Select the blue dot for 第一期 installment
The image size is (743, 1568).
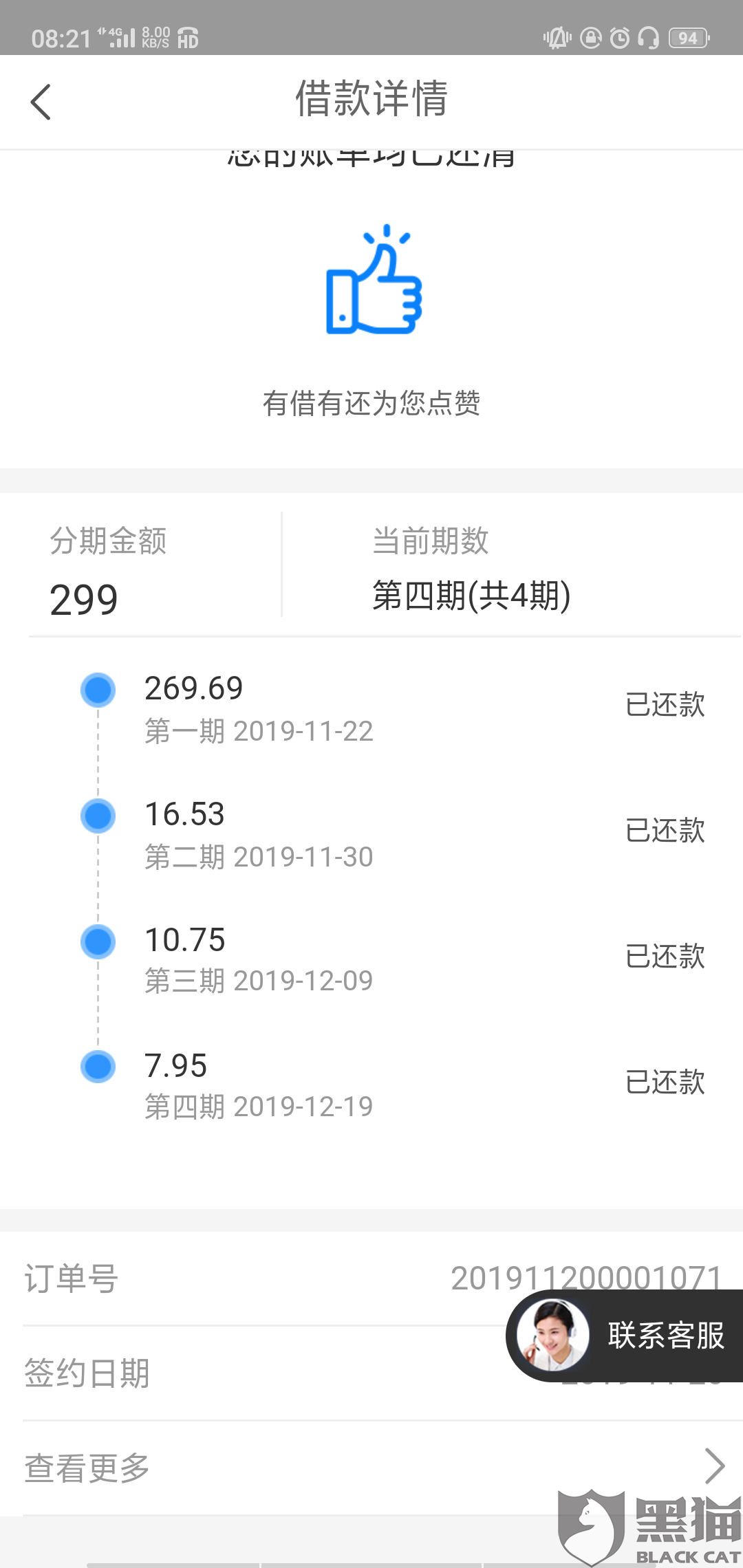tap(98, 690)
